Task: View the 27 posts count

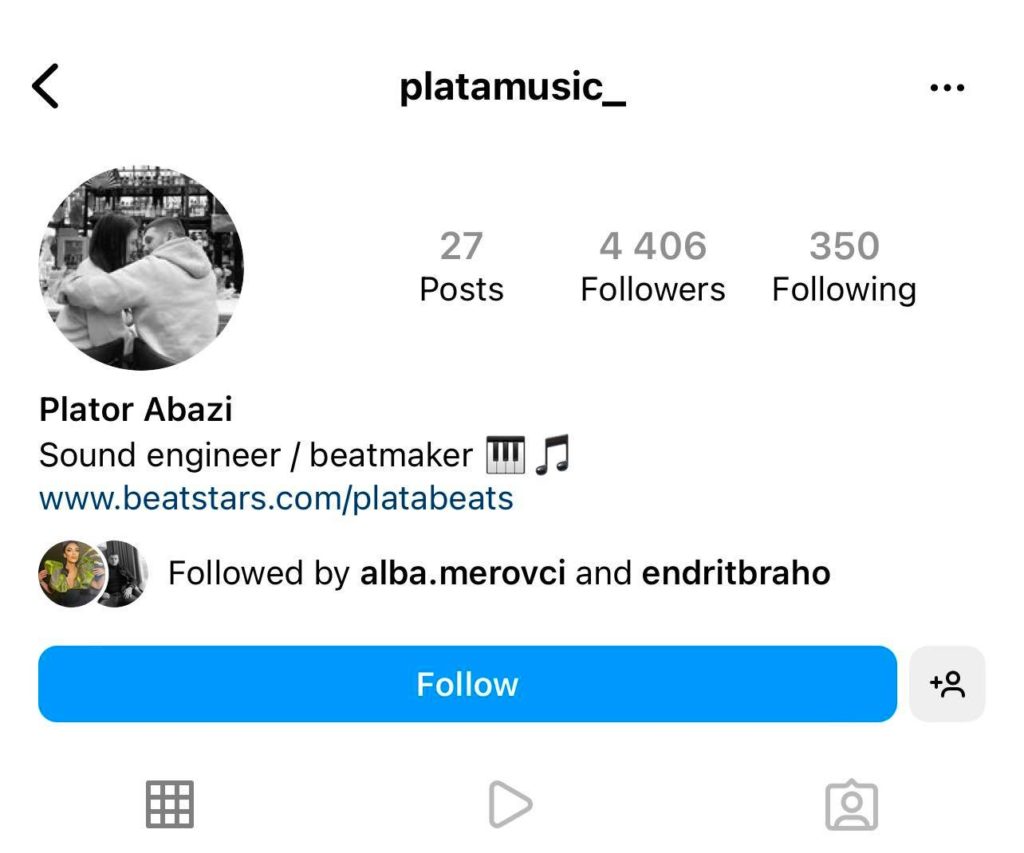Action: pos(461,266)
